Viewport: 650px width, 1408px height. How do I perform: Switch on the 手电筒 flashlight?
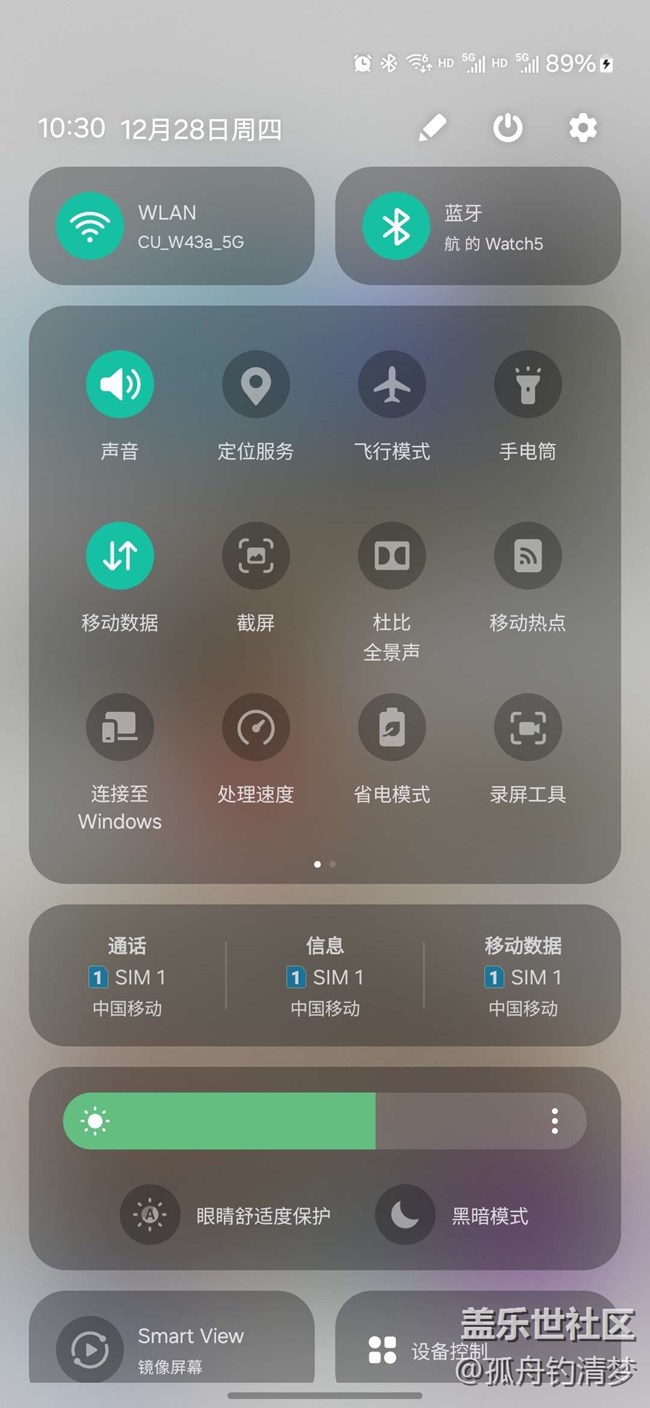coord(528,384)
